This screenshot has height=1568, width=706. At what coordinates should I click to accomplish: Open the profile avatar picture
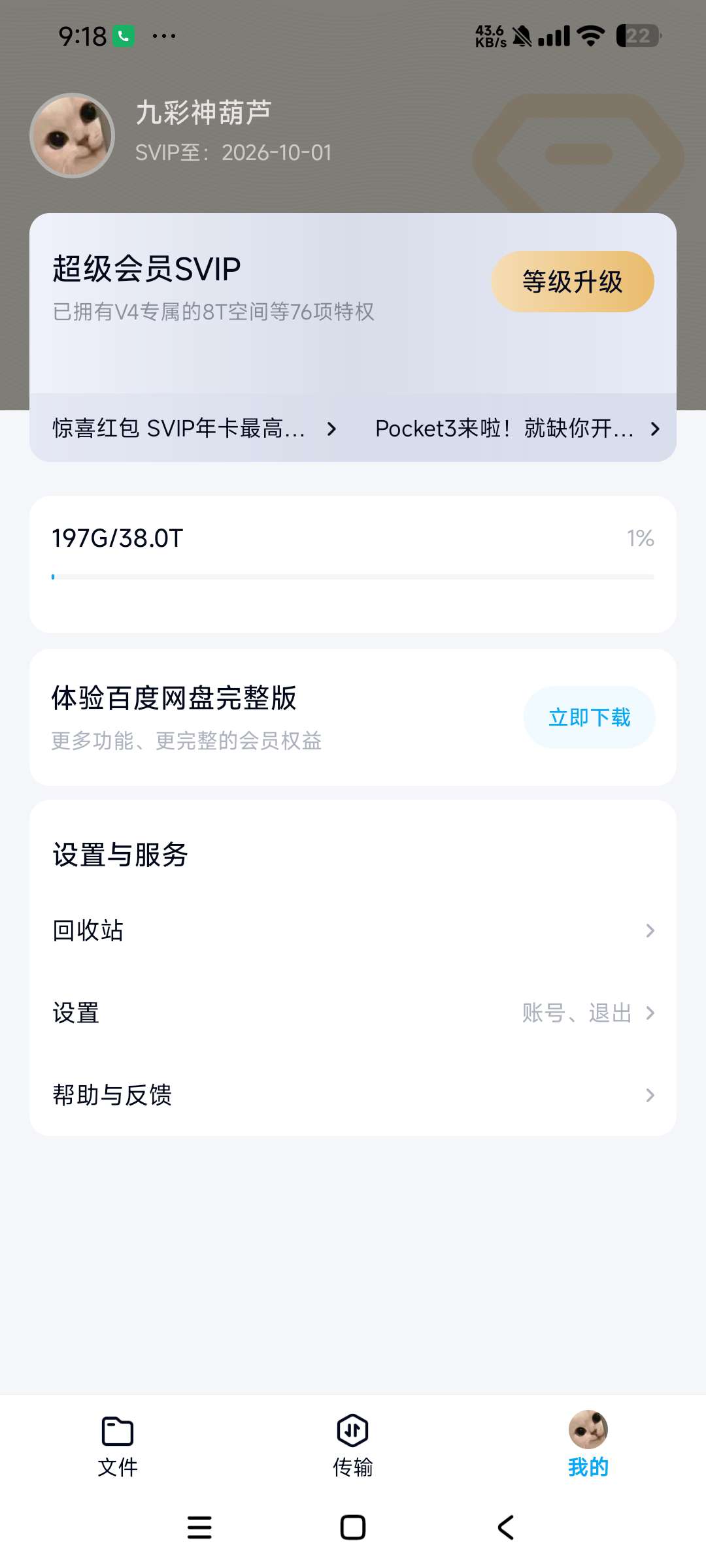click(x=73, y=135)
